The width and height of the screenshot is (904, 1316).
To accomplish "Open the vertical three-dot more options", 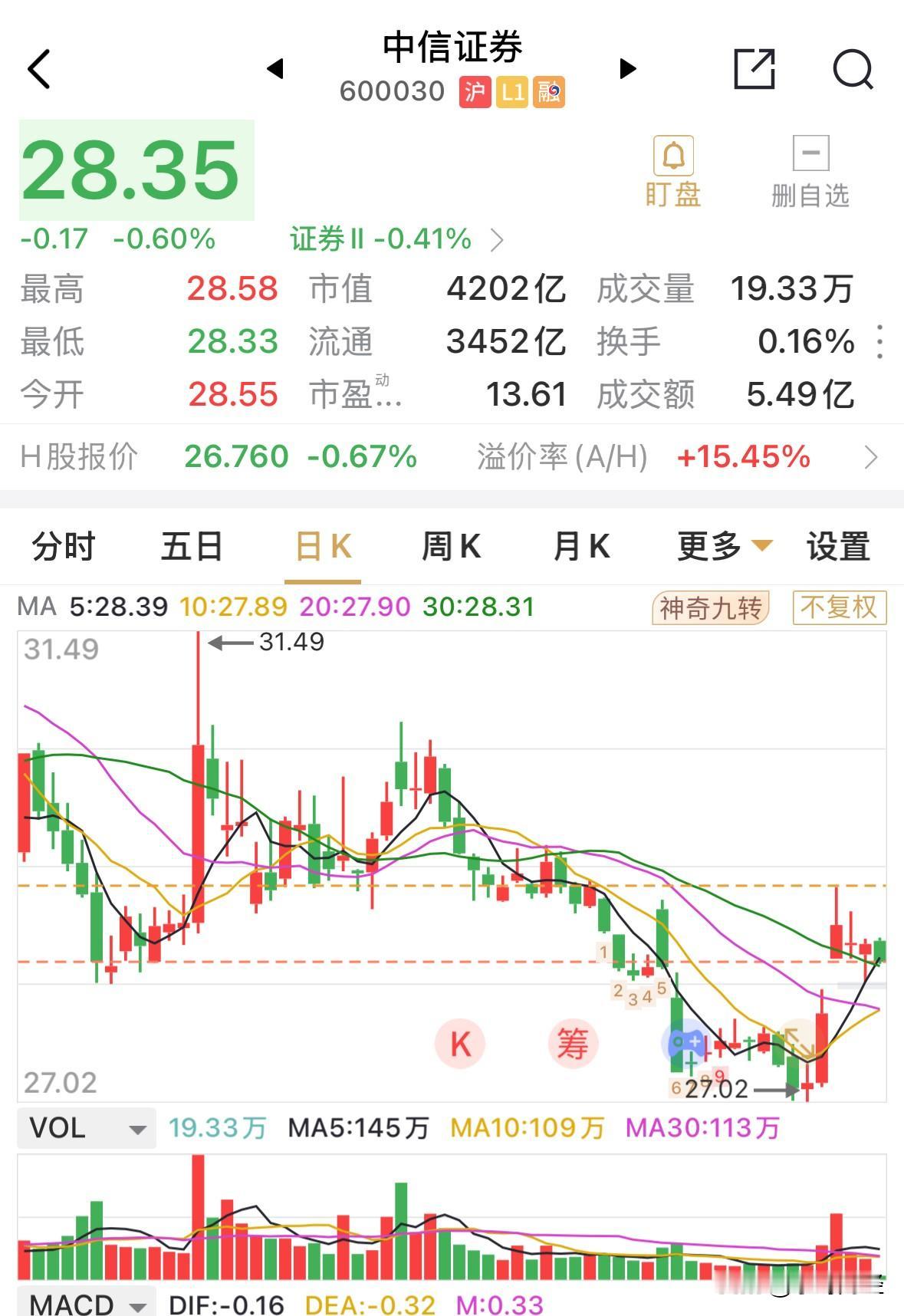I will pyautogui.click(x=878, y=344).
